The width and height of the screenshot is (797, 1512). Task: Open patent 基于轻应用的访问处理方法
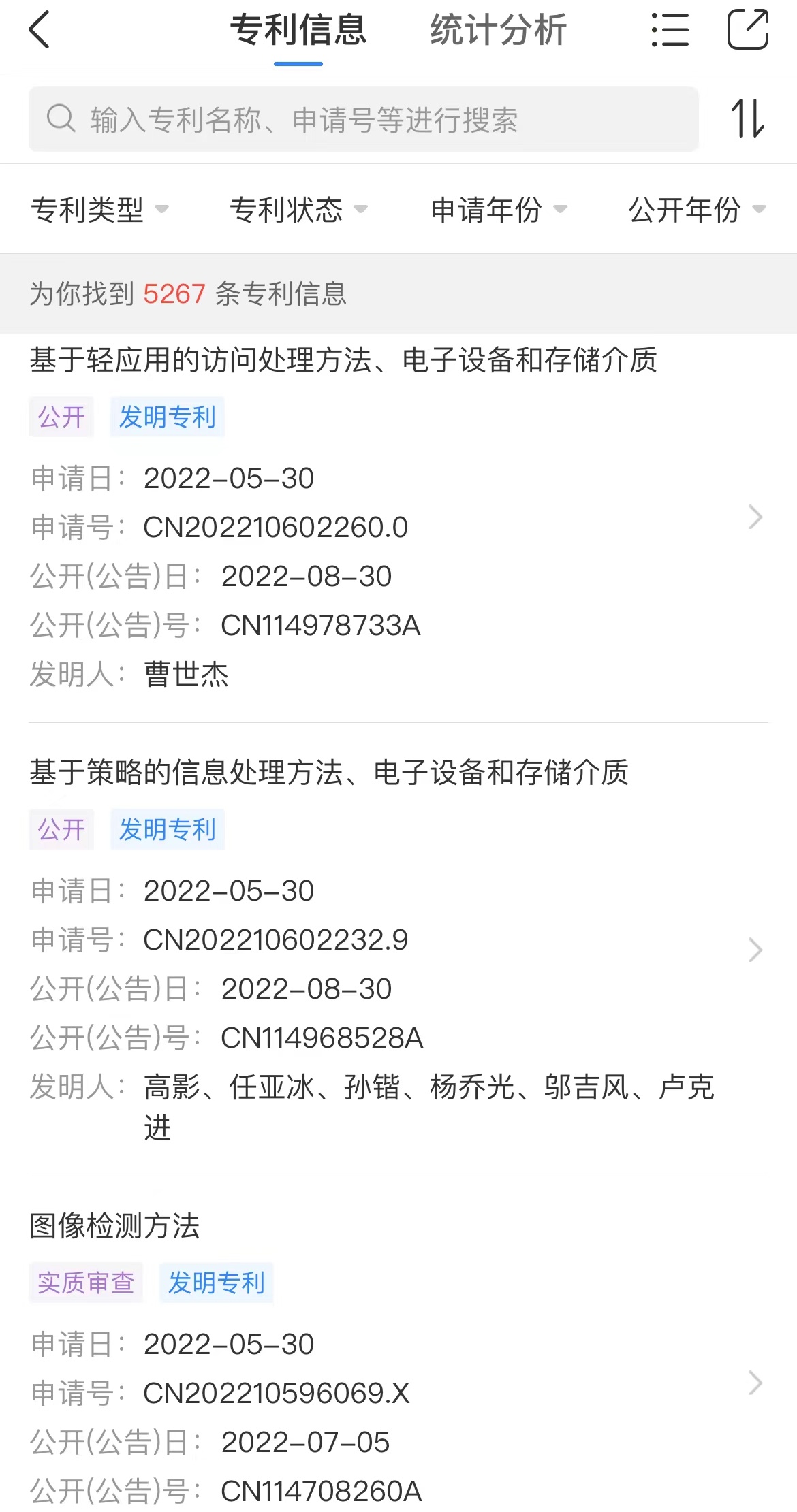coord(398,519)
